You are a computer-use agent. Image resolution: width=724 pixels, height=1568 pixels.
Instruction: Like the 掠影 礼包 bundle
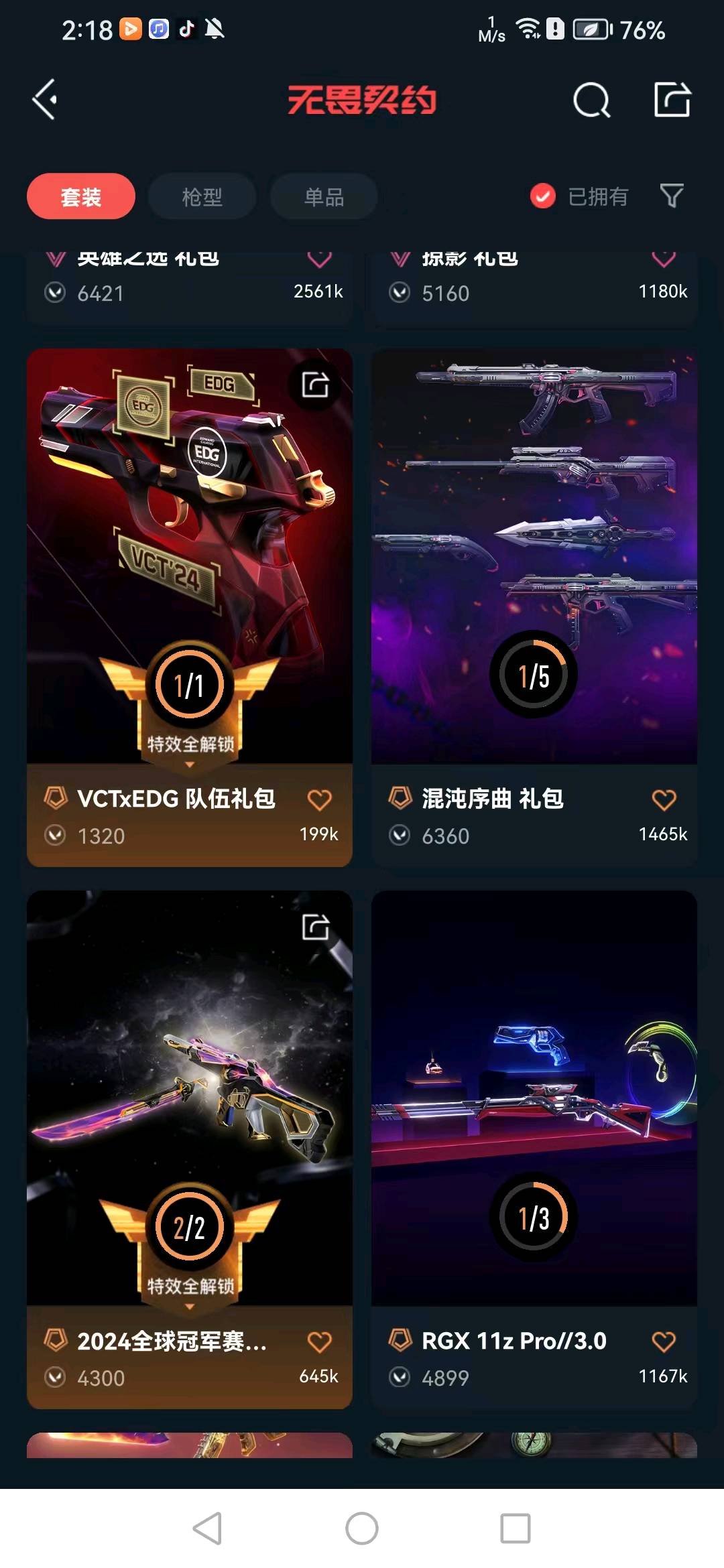pos(664,259)
